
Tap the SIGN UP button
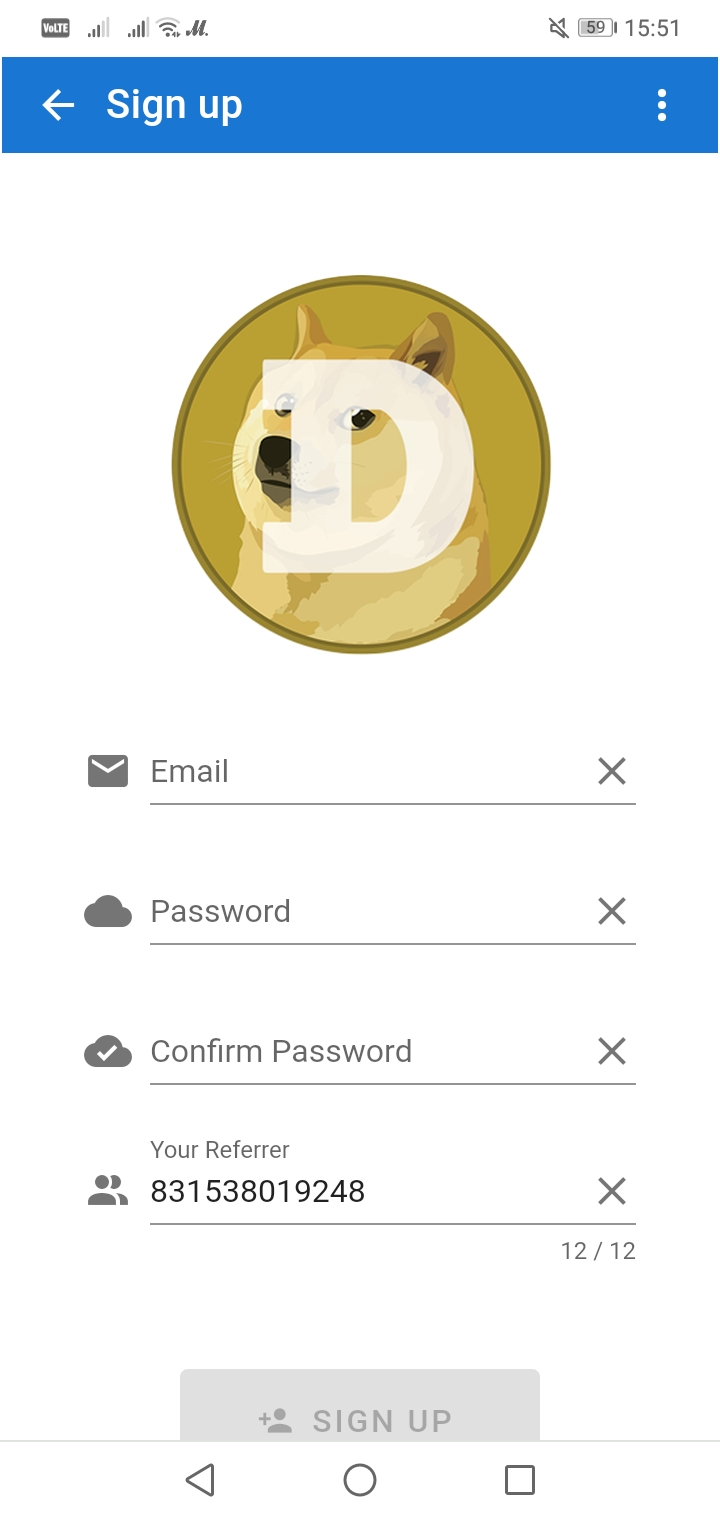point(360,1405)
